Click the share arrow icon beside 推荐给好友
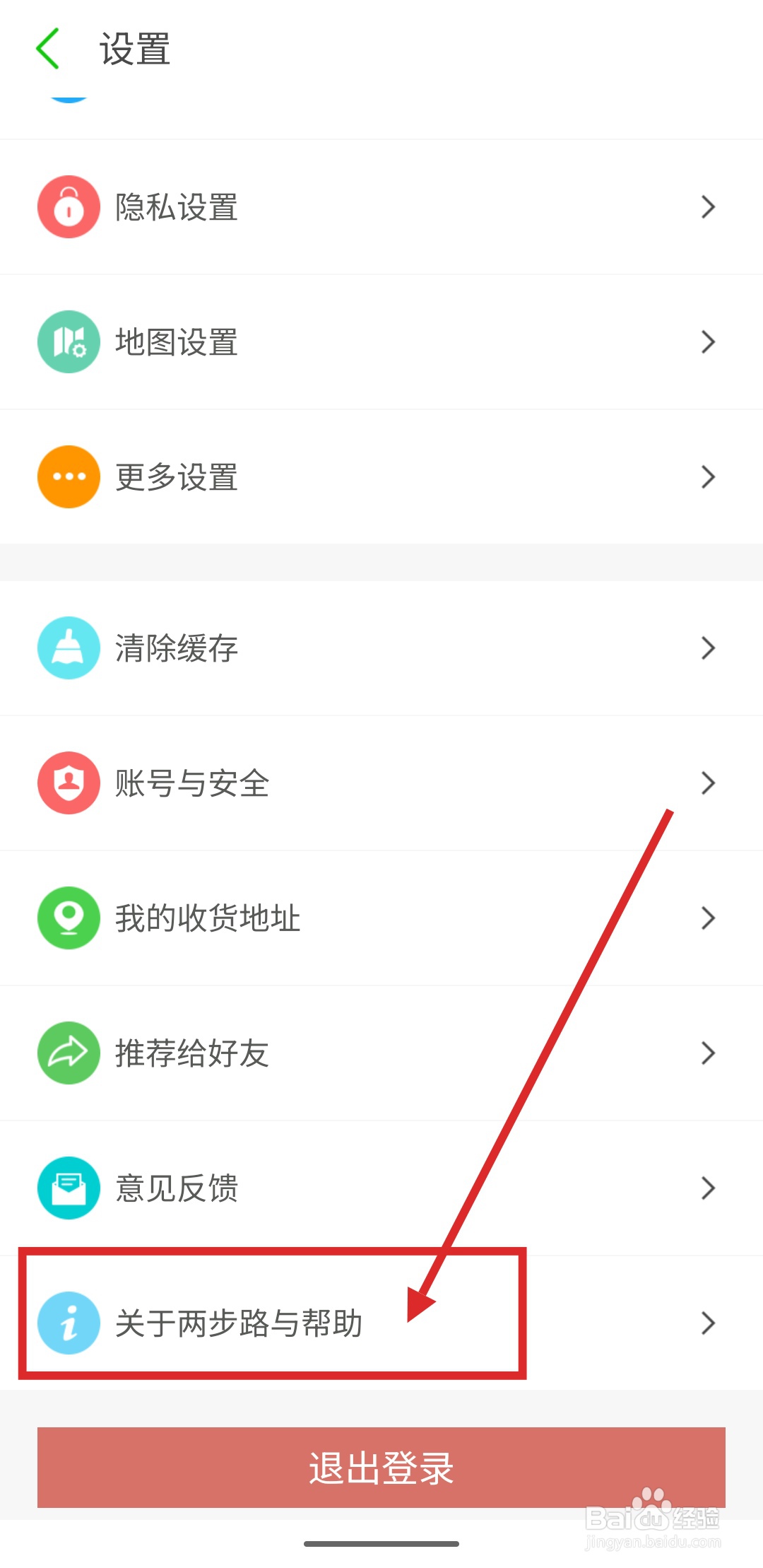 coord(69,1053)
